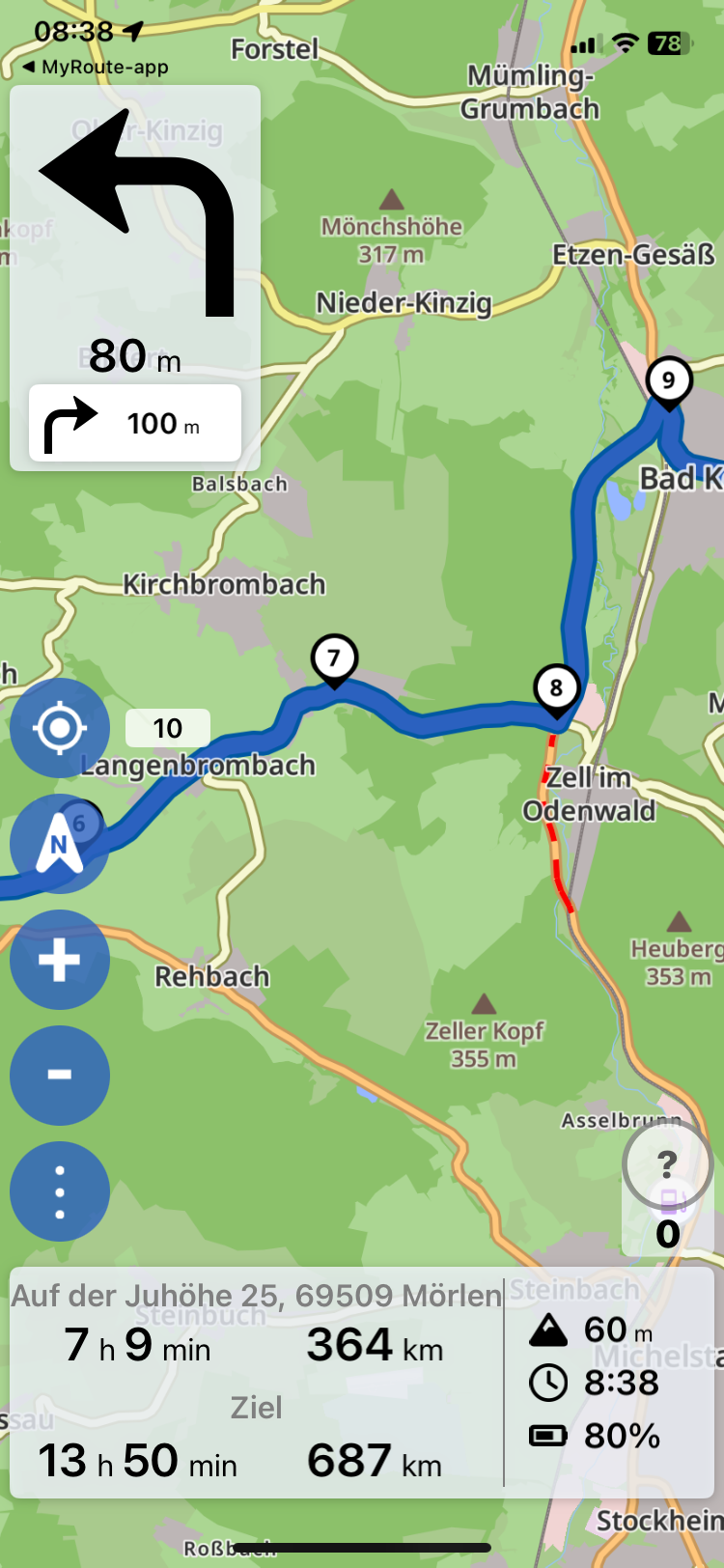Image resolution: width=724 pixels, height=1568 pixels.
Task: Return to the MyRoute-app
Action: click(x=95, y=67)
